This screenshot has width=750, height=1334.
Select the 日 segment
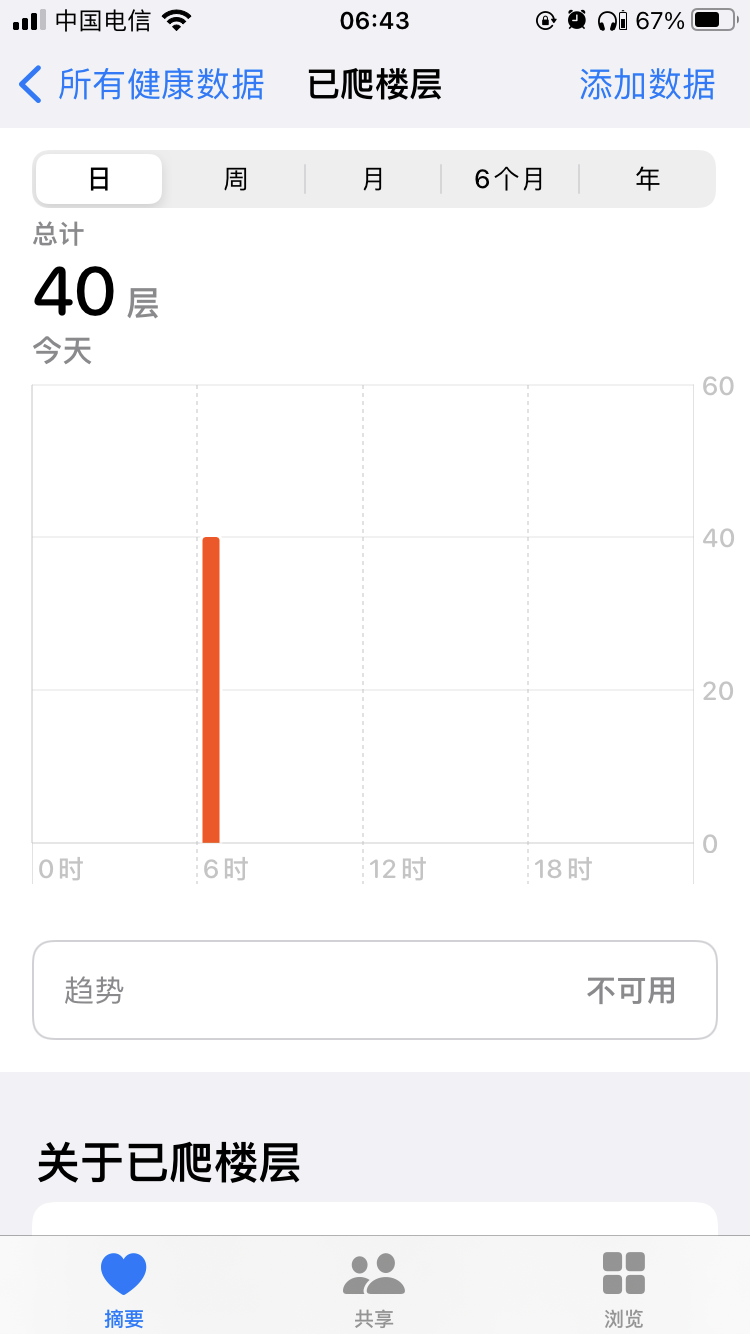[x=99, y=179]
